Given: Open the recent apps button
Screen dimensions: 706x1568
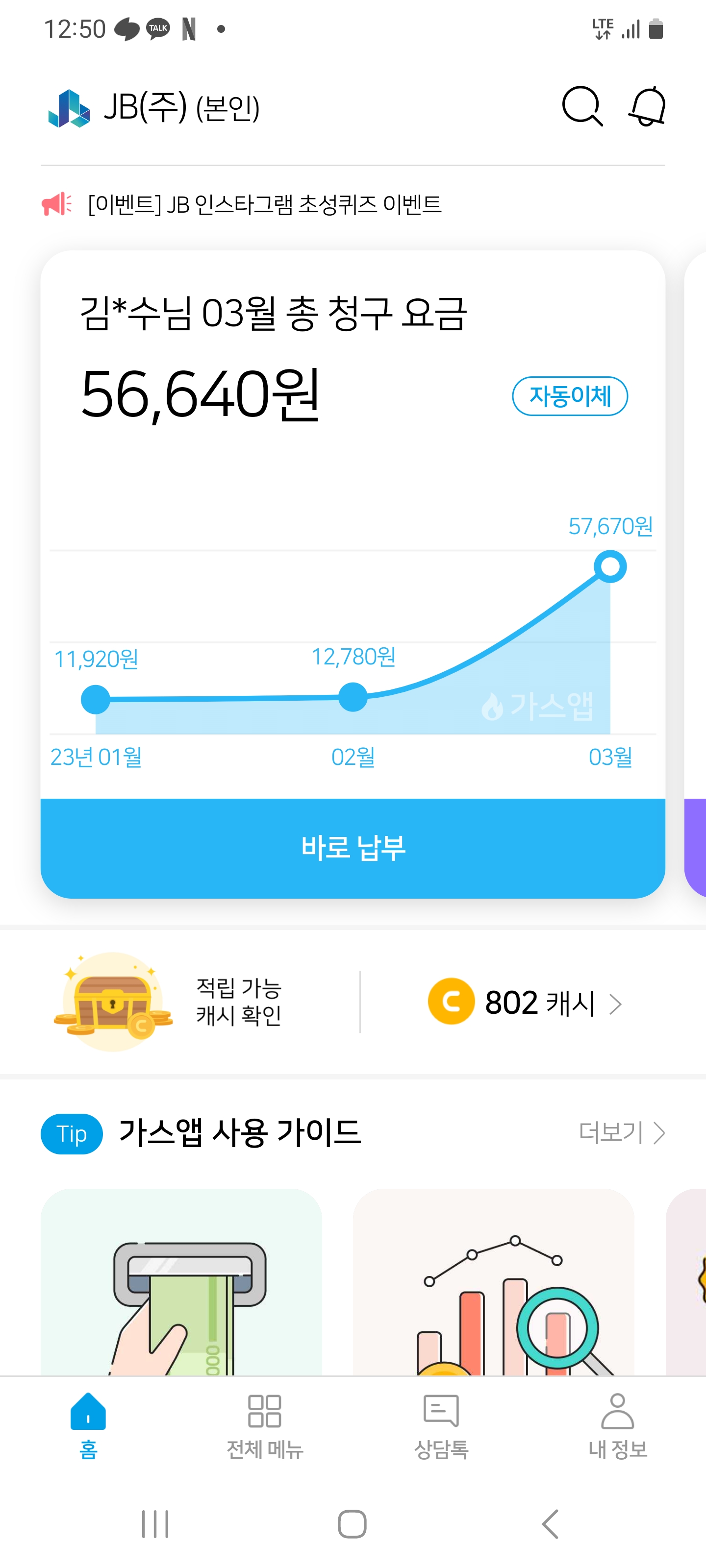Looking at the screenshot, I should point(155,1523).
